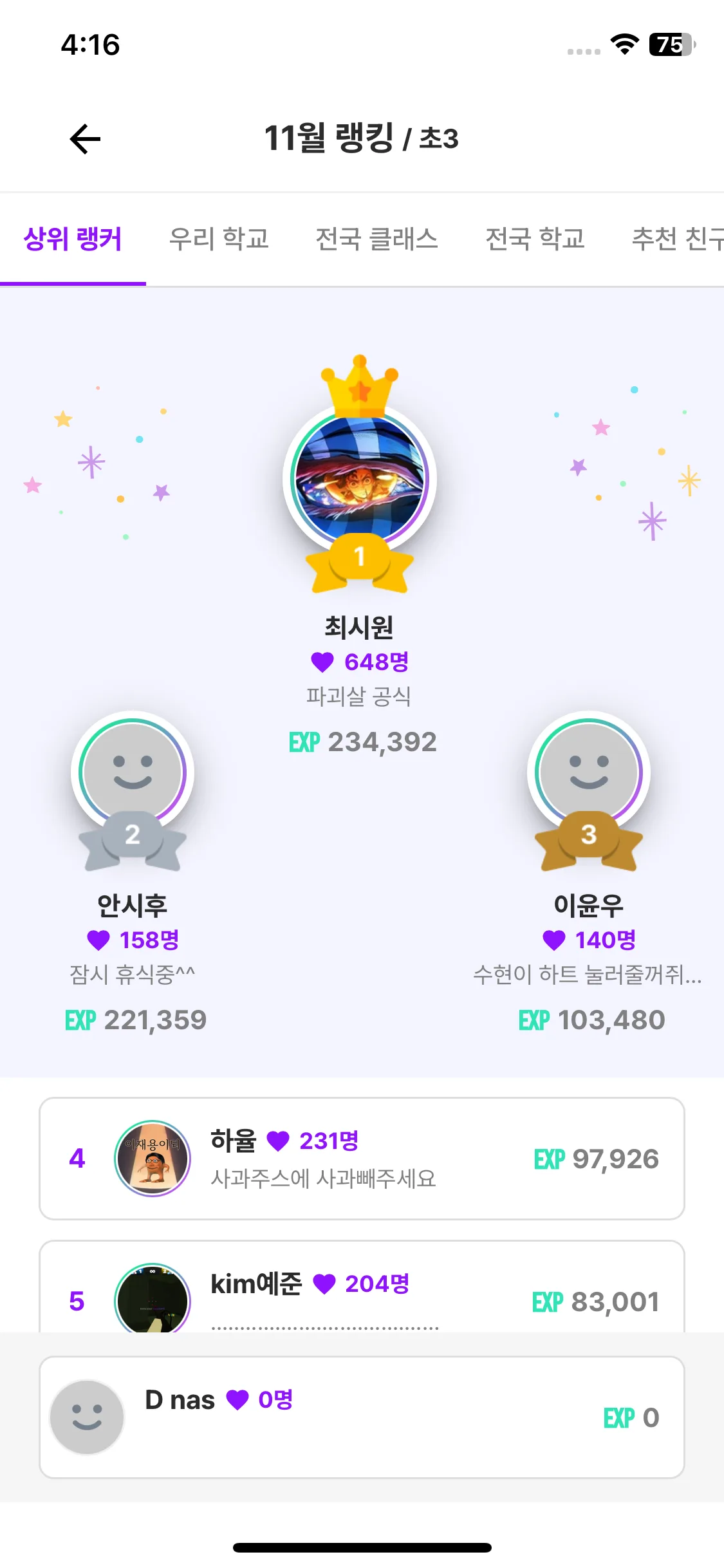Switch to the 전국 클래스 tab
Screen dimensions: 724x1568
tap(376, 239)
